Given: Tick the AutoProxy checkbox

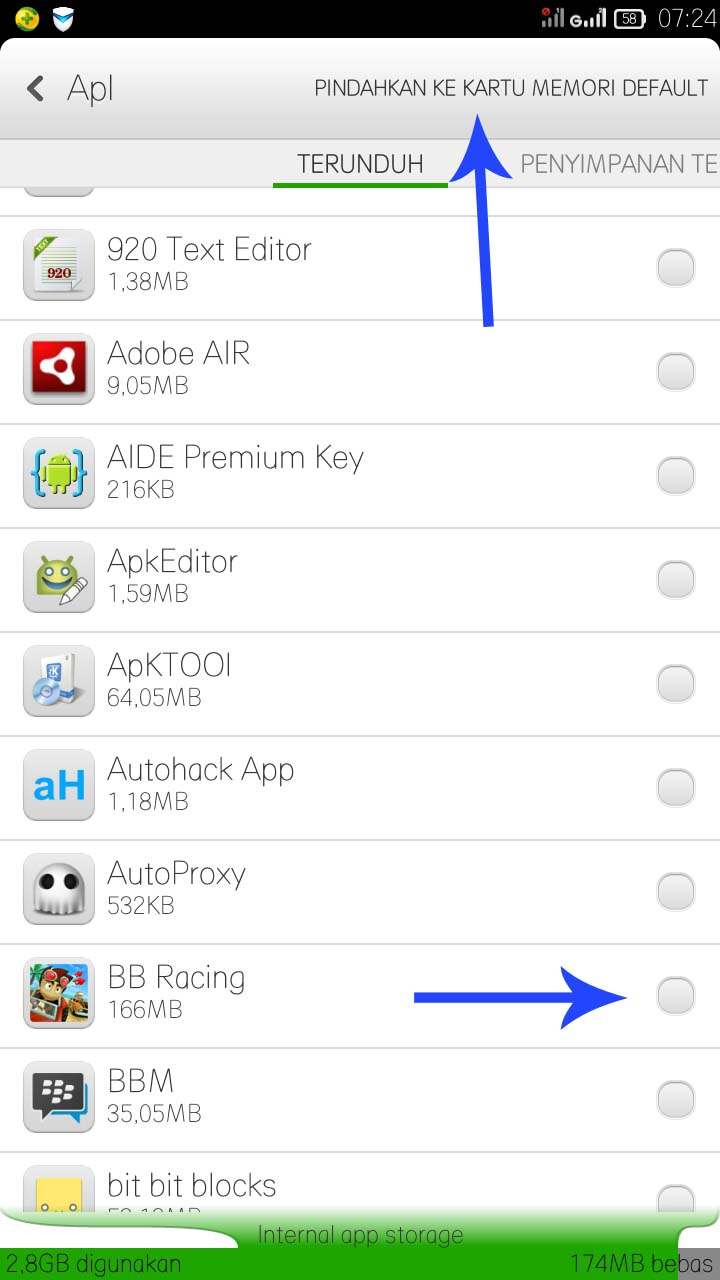Looking at the screenshot, I should (676, 892).
